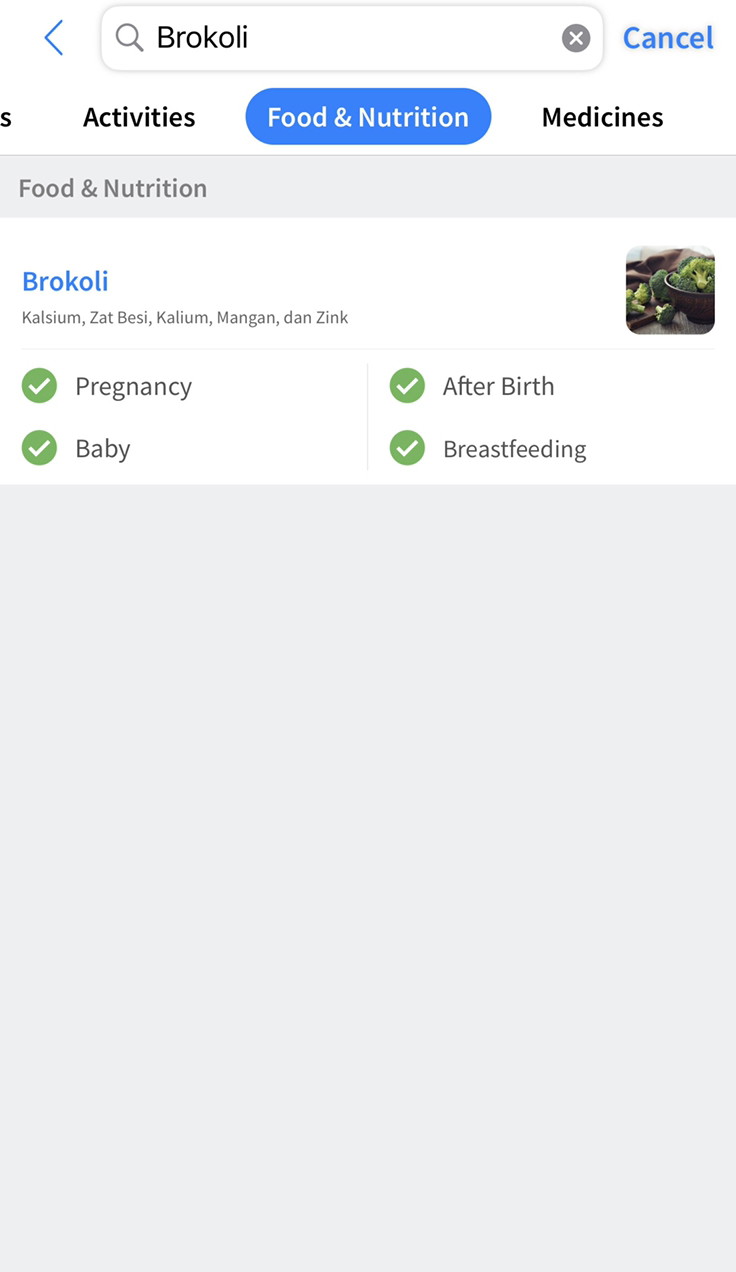Open the Brokoli result

click(66, 281)
